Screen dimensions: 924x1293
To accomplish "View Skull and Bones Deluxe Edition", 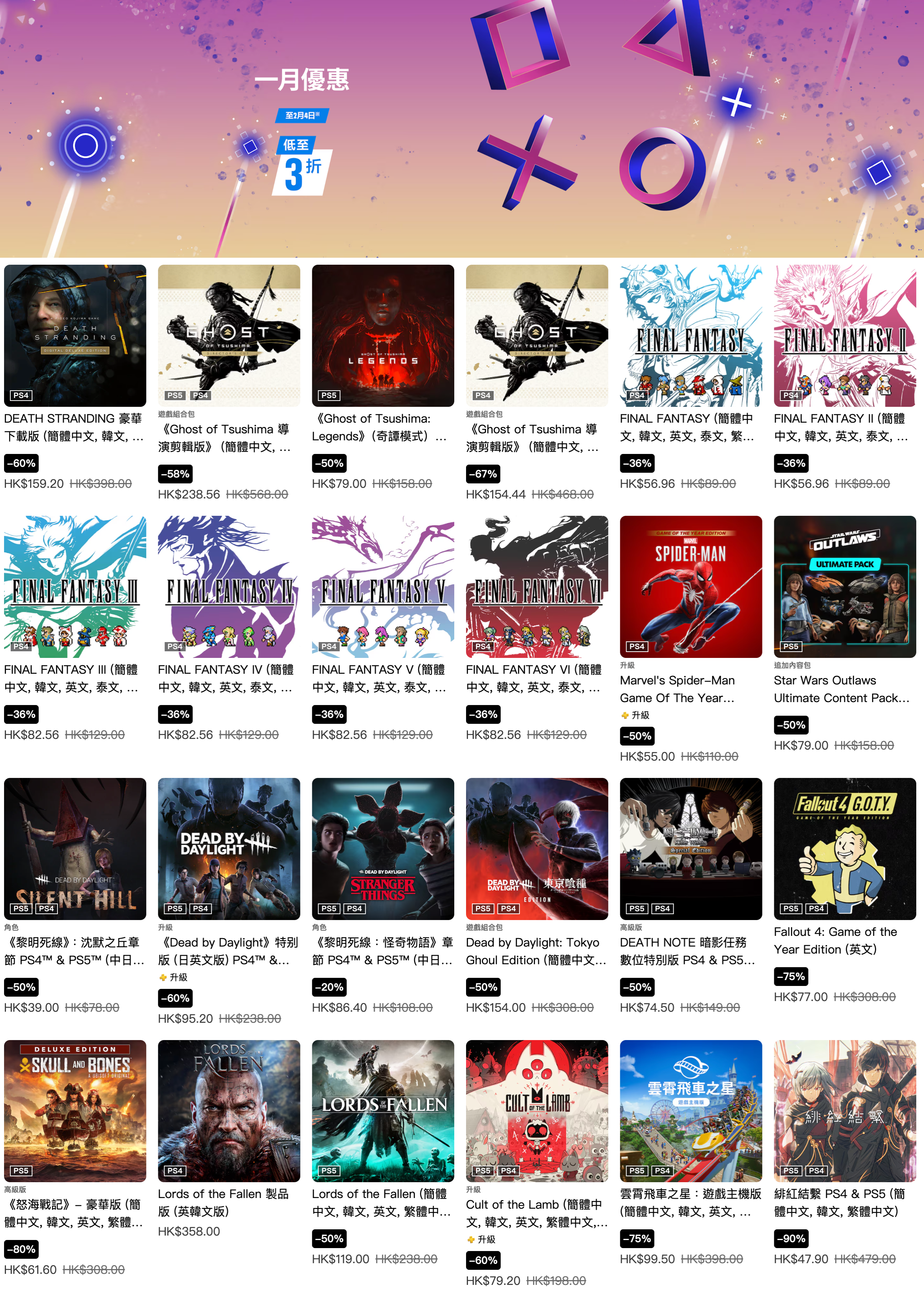I will (x=74, y=1111).
